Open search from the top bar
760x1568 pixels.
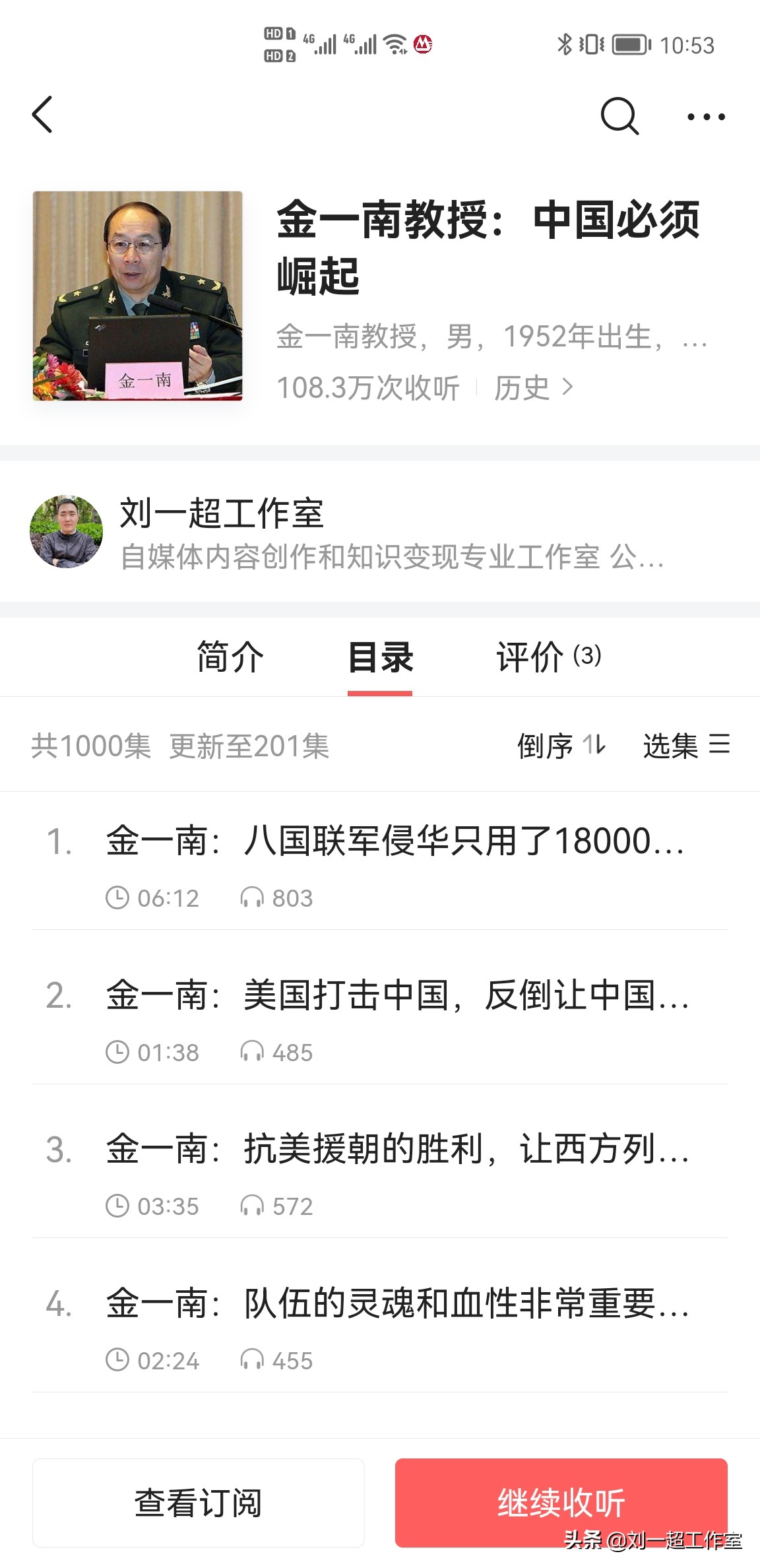[618, 115]
